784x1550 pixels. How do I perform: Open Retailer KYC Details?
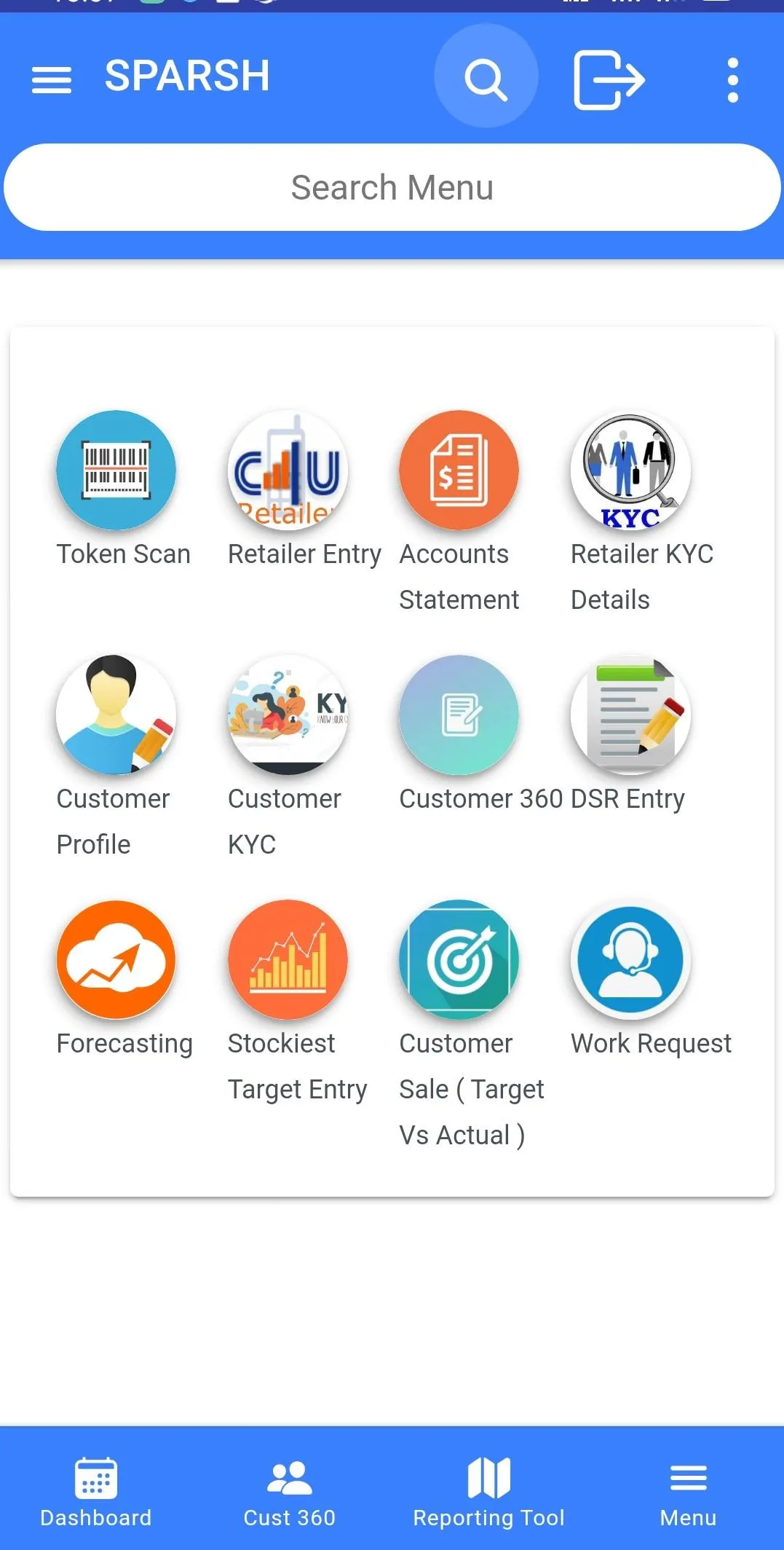click(x=630, y=471)
